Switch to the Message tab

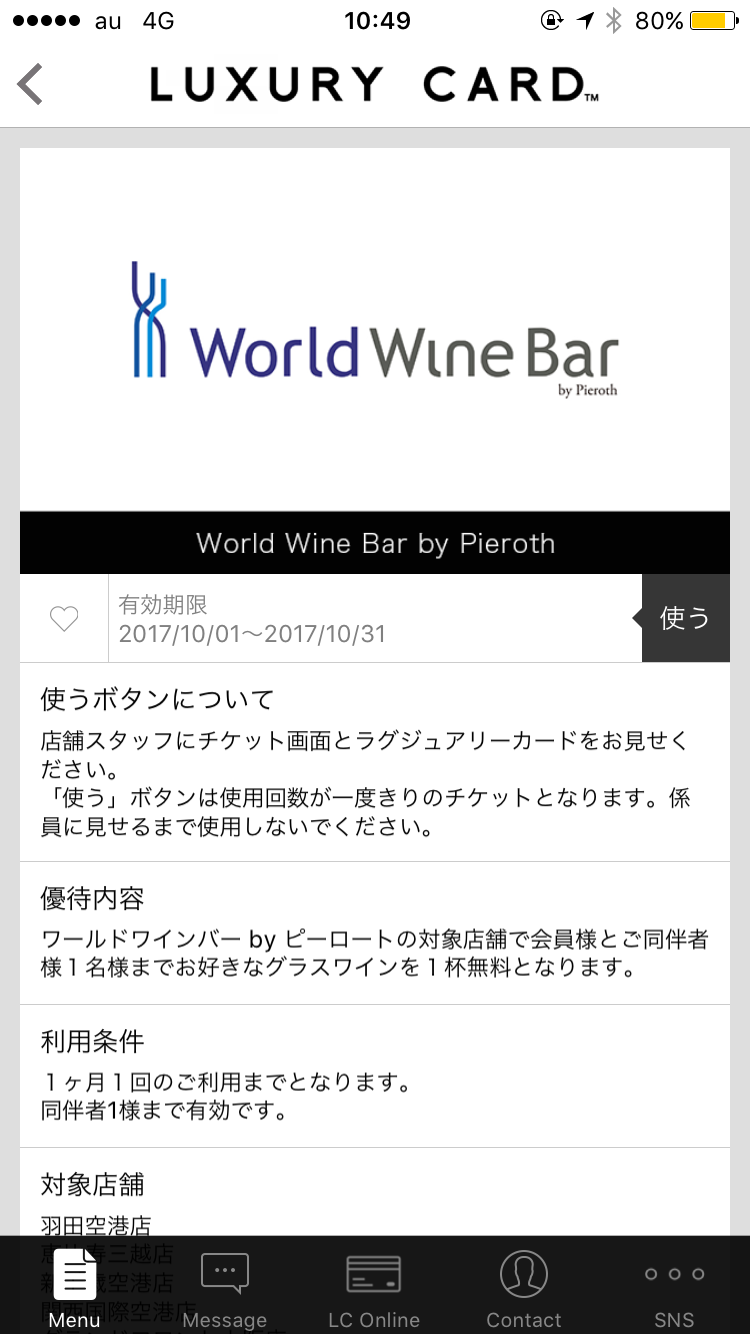click(x=225, y=1290)
